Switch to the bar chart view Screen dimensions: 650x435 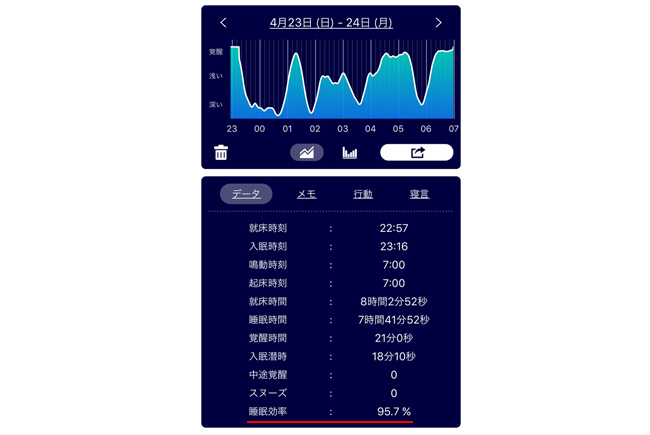point(350,153)
